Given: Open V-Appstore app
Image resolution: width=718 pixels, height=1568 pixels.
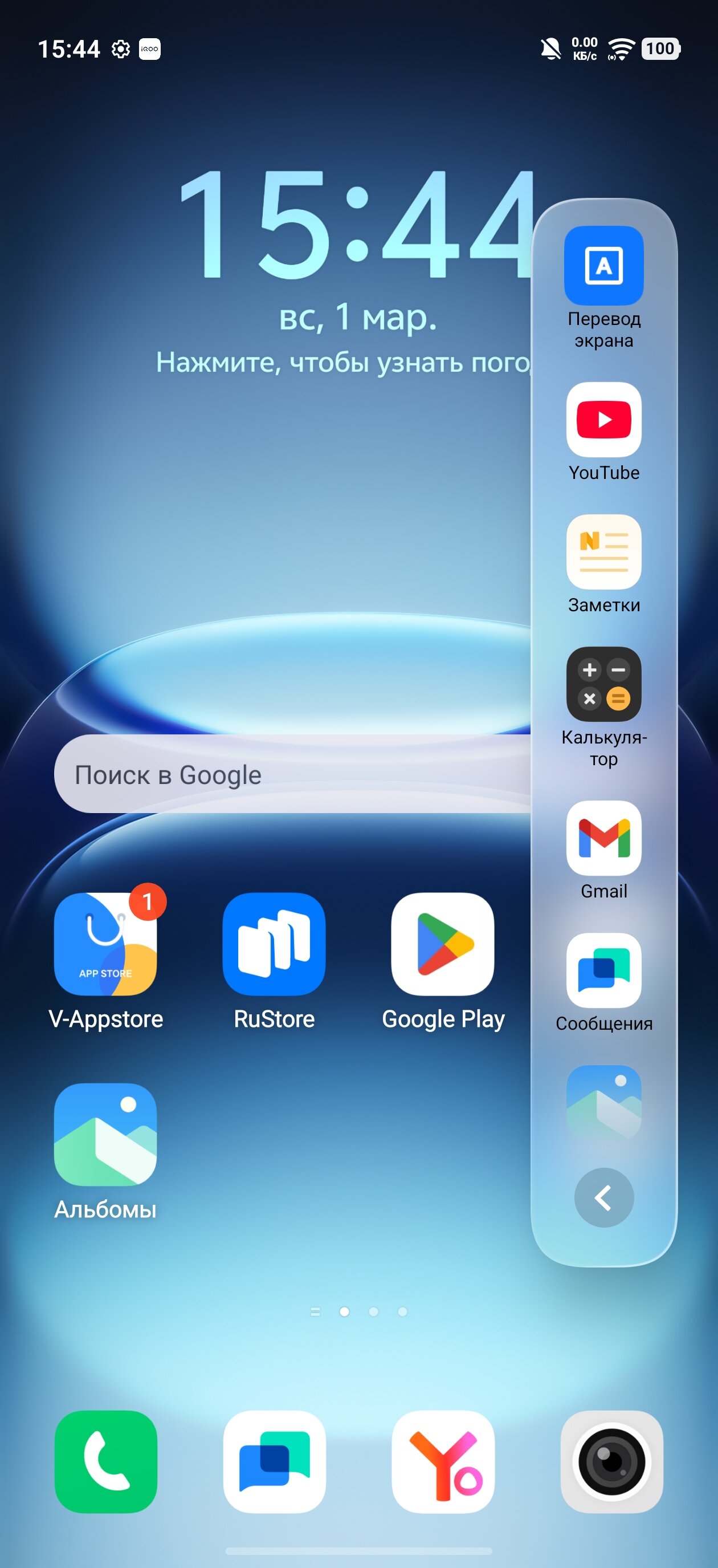Looking at the screenshot, I should click(x=105, y=944).
